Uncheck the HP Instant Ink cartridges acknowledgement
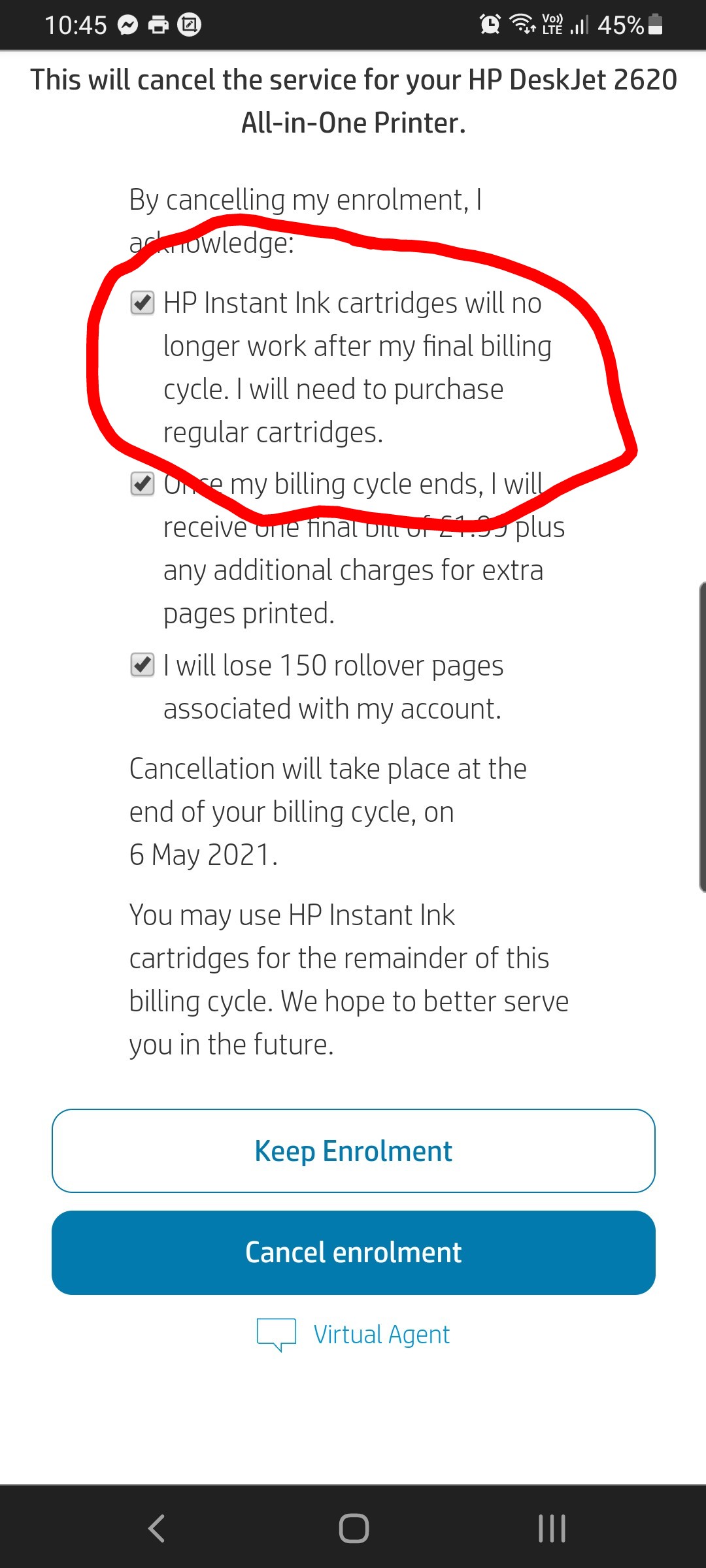 143,303
